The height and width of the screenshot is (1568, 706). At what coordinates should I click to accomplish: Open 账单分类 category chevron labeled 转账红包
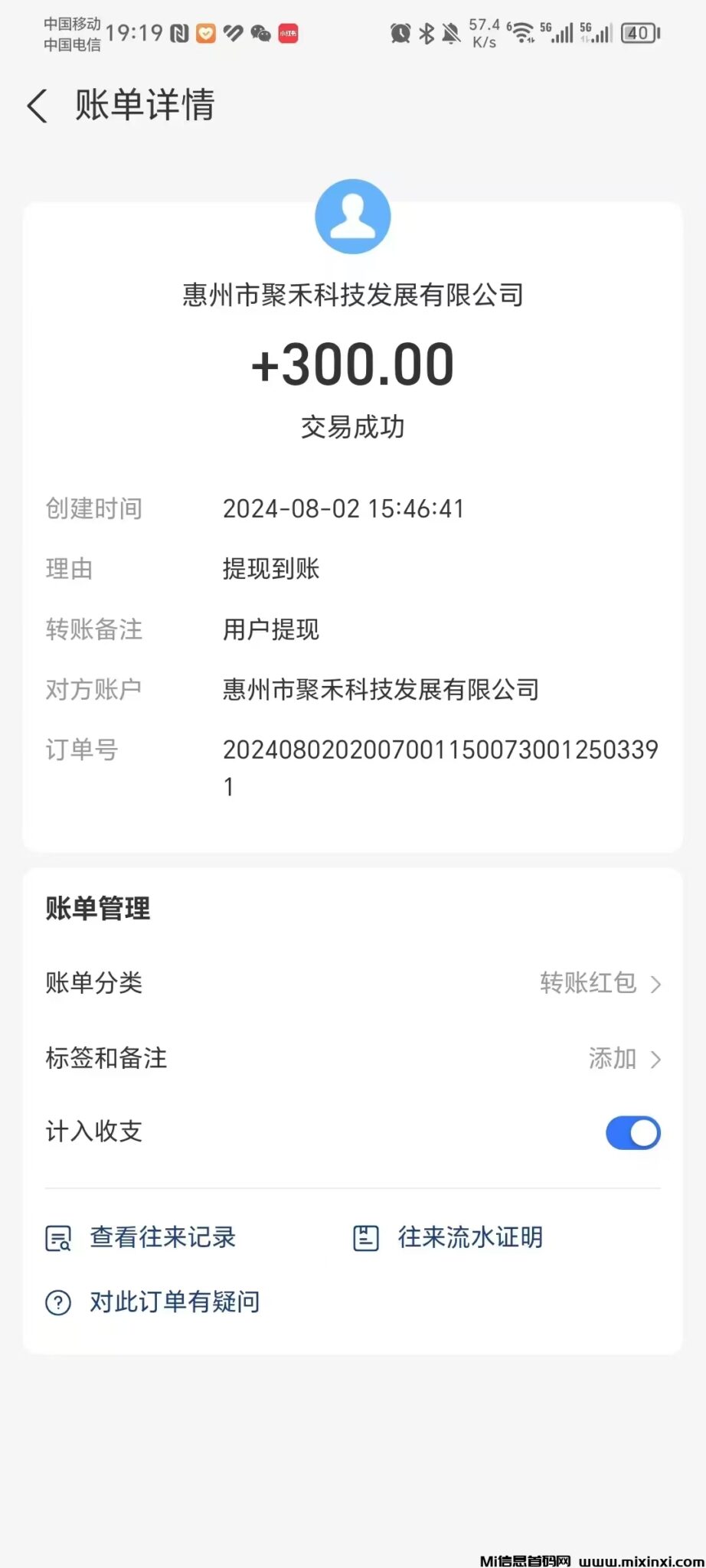tap(655, 984)
